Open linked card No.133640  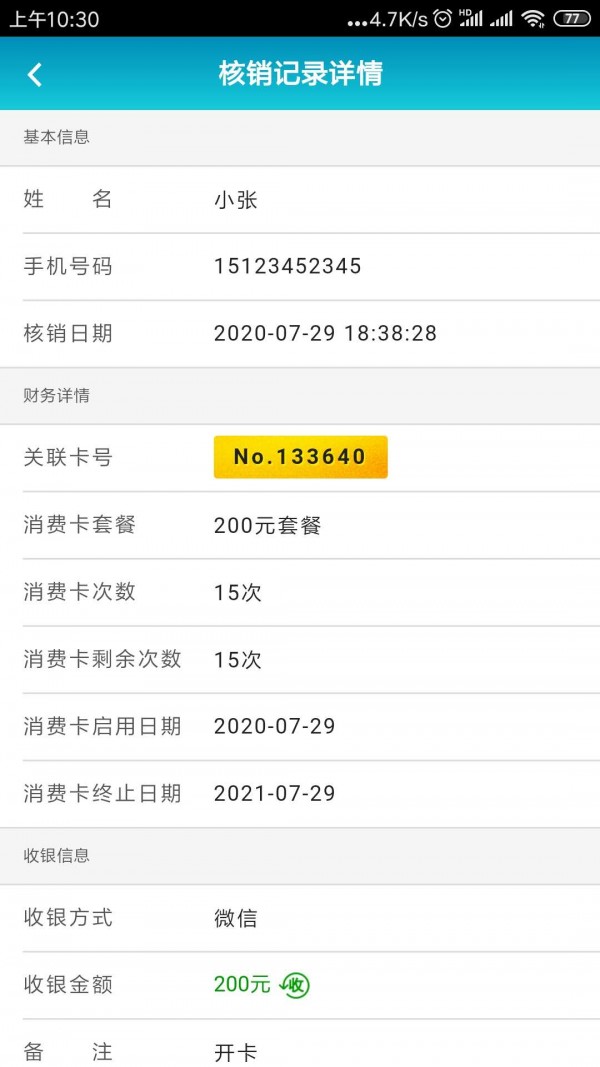coord(300,457)
